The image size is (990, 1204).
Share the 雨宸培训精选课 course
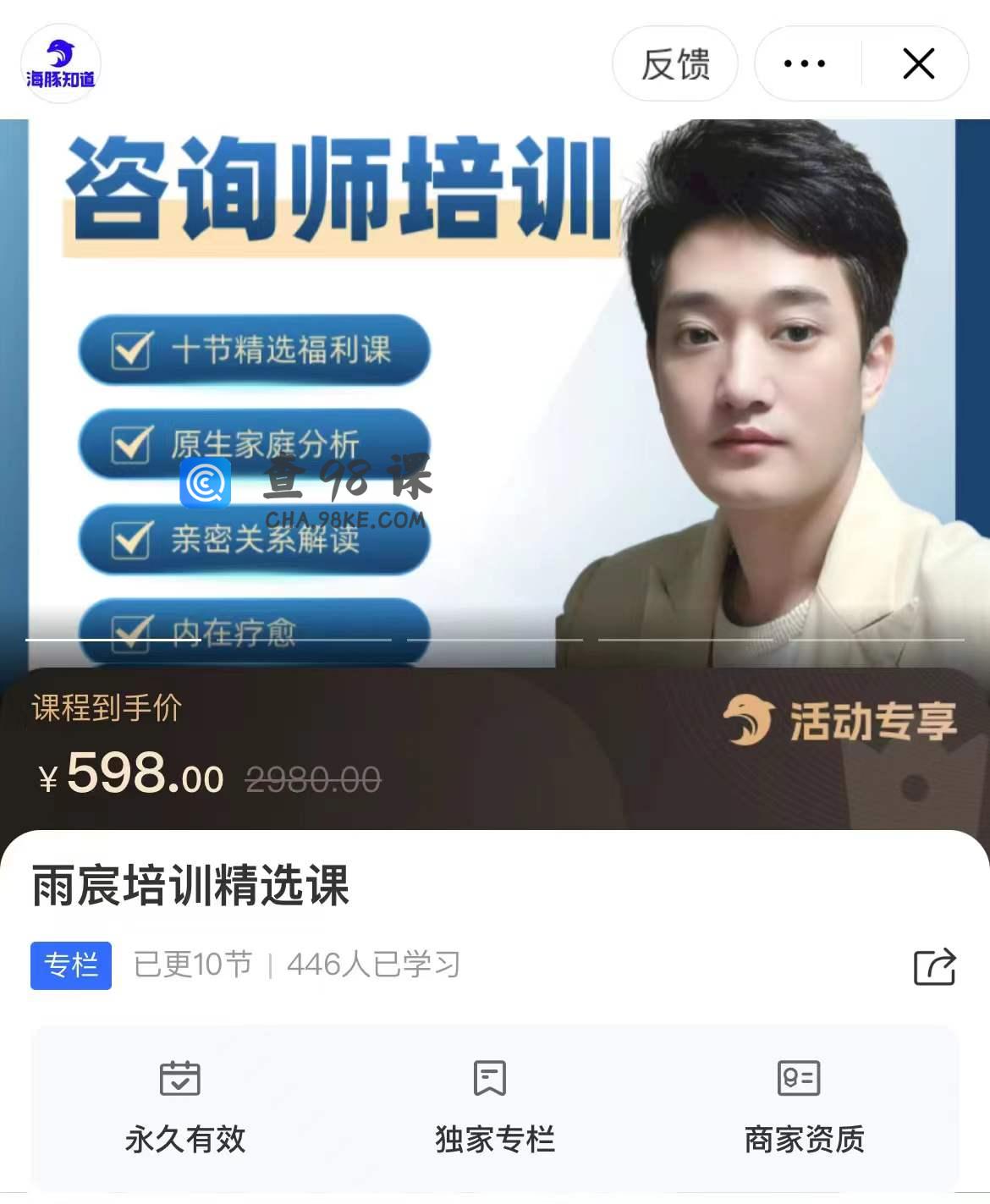point(934,966)
